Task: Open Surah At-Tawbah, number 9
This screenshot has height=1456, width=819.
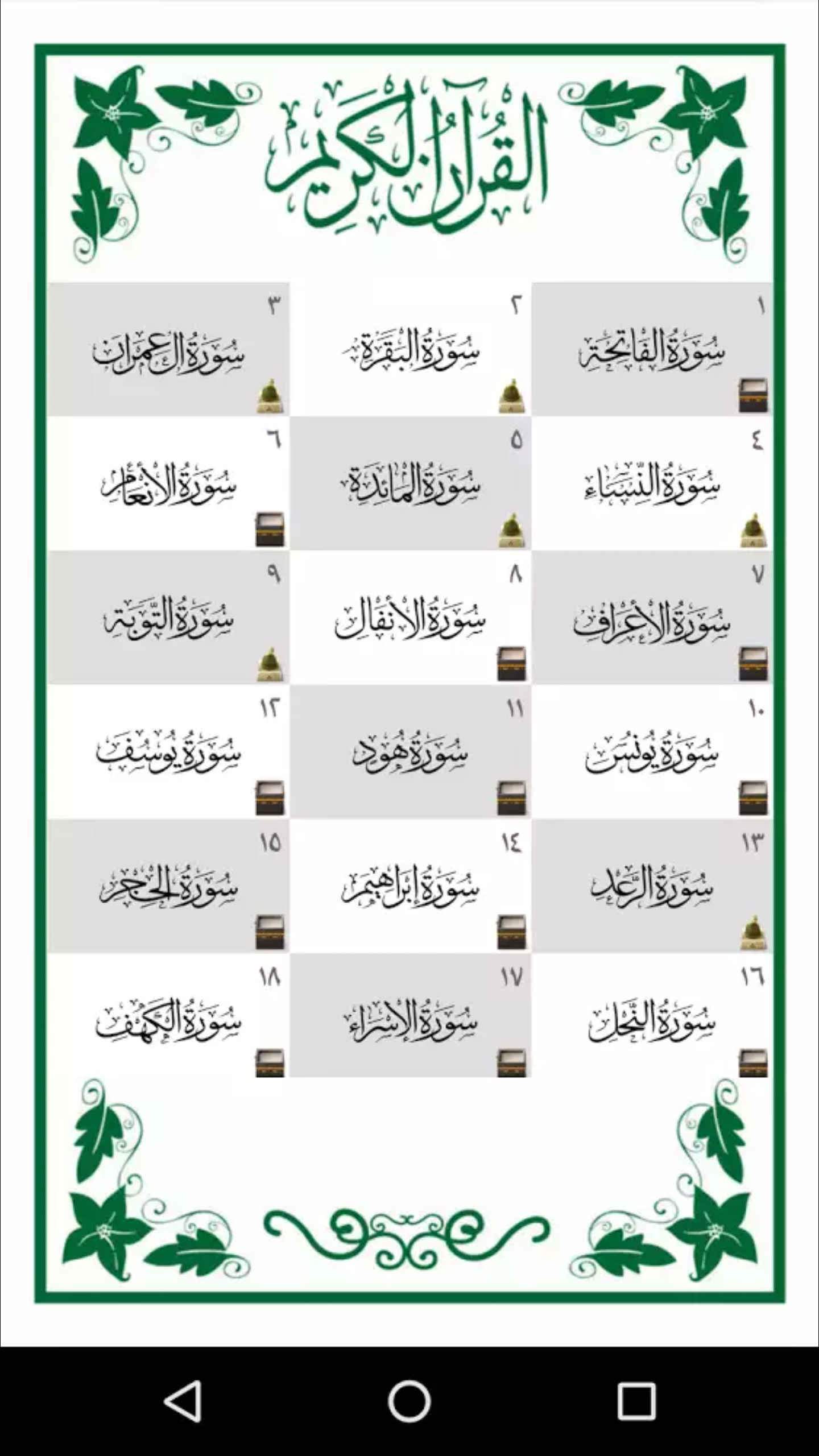Action: (169, 618)
